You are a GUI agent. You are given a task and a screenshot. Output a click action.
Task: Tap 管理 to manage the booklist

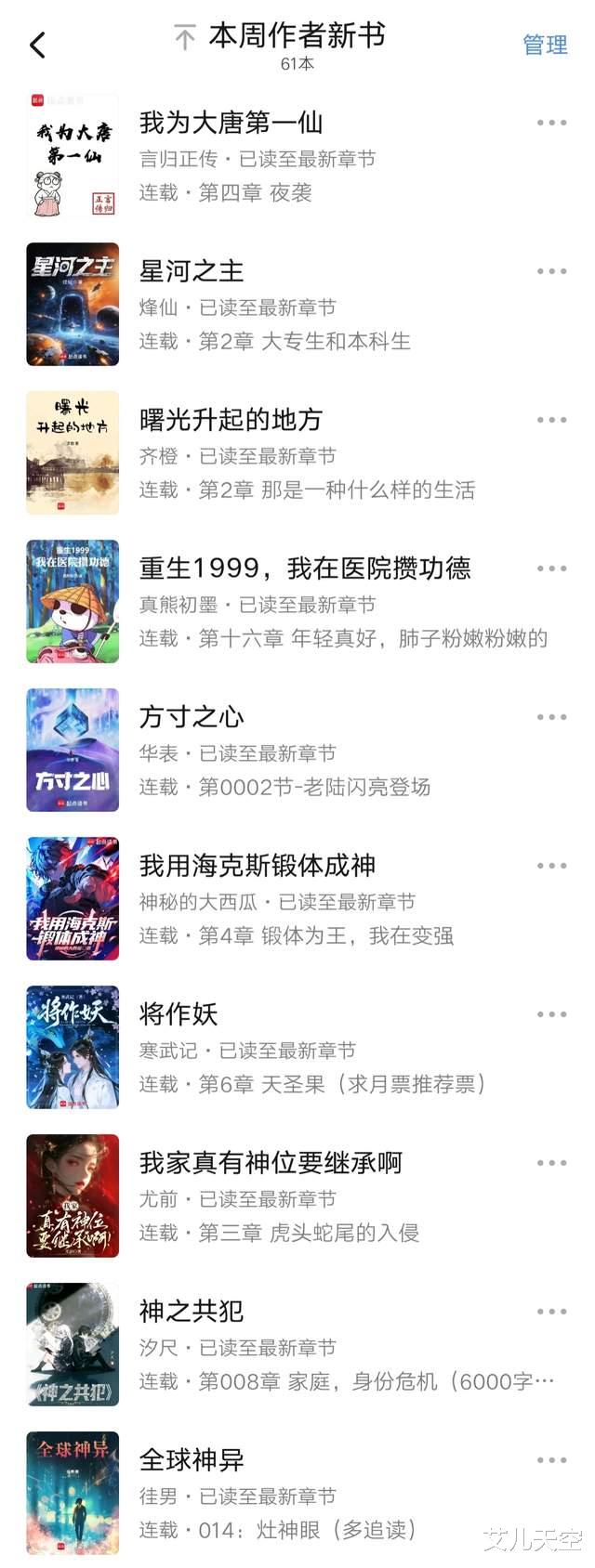(x=545, y=45)
